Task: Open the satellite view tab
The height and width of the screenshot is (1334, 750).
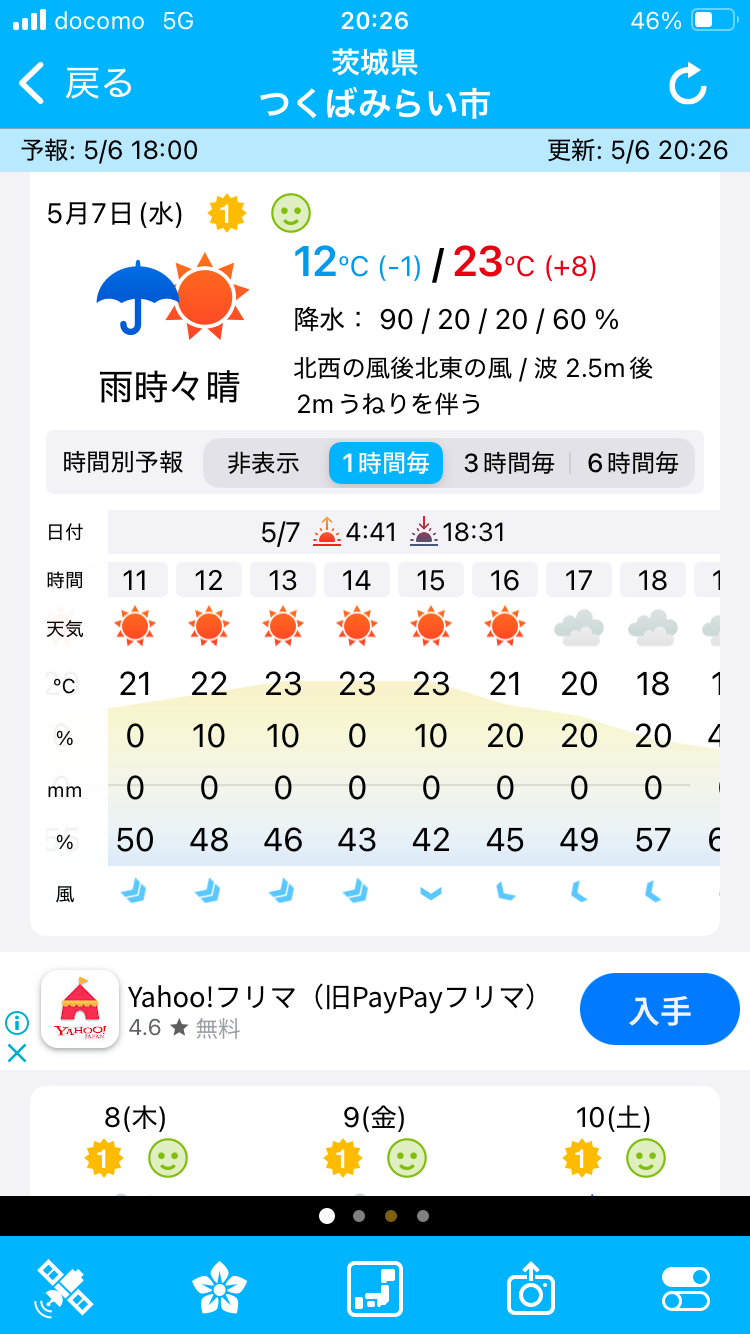Action: coord(65,1286)
